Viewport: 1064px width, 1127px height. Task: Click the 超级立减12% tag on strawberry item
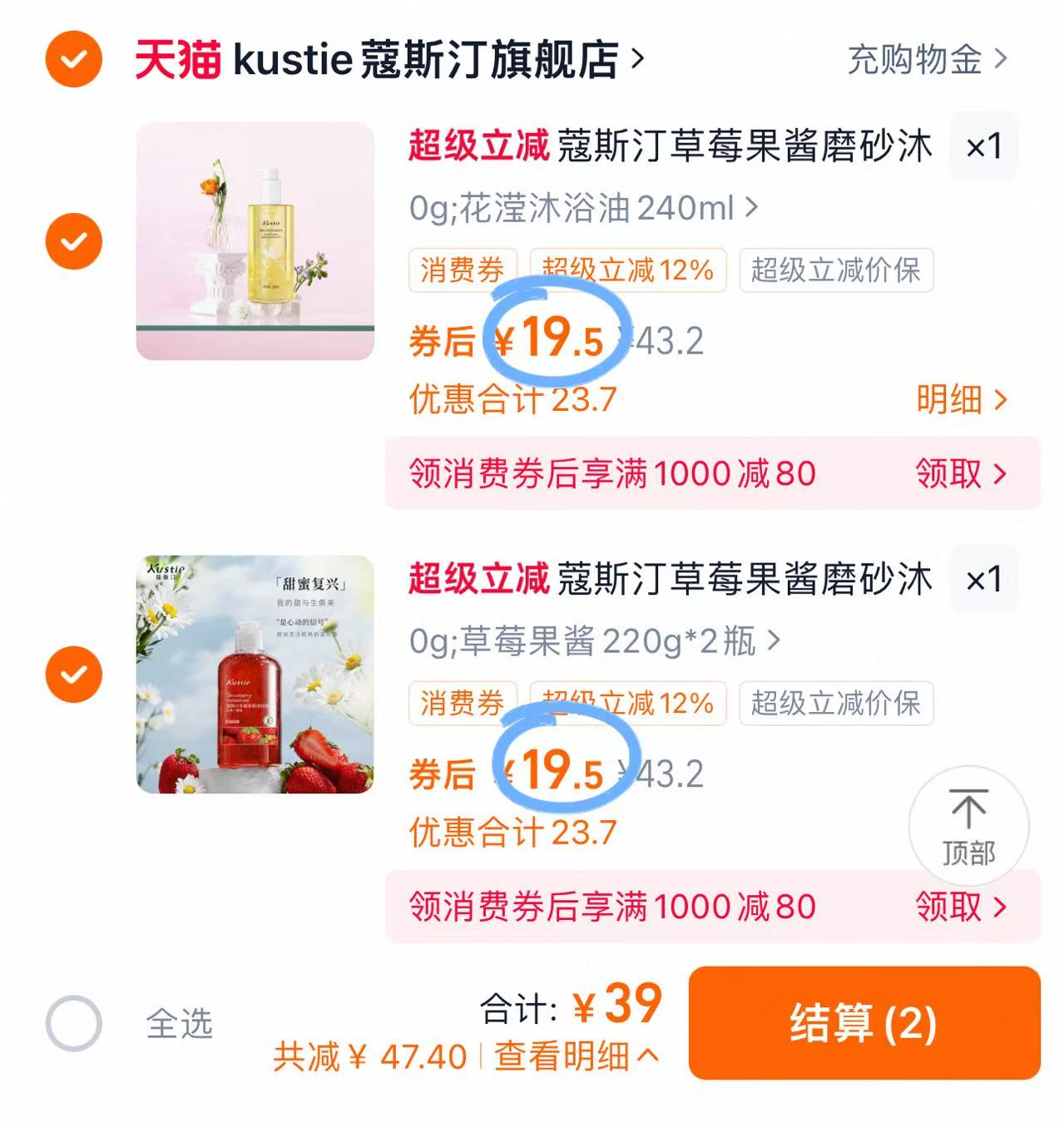coord(626,704)
